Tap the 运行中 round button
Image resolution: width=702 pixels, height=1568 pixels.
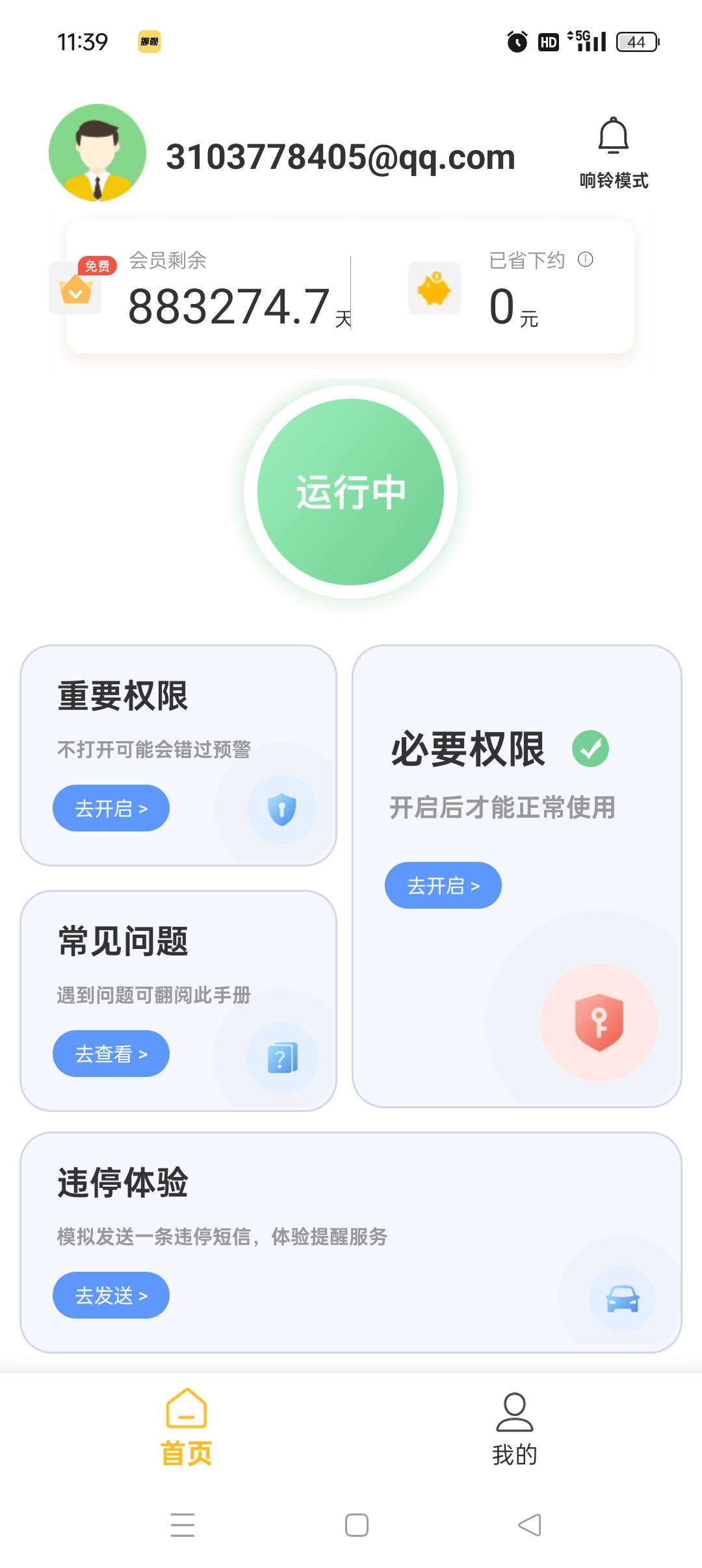pos(351,492)
